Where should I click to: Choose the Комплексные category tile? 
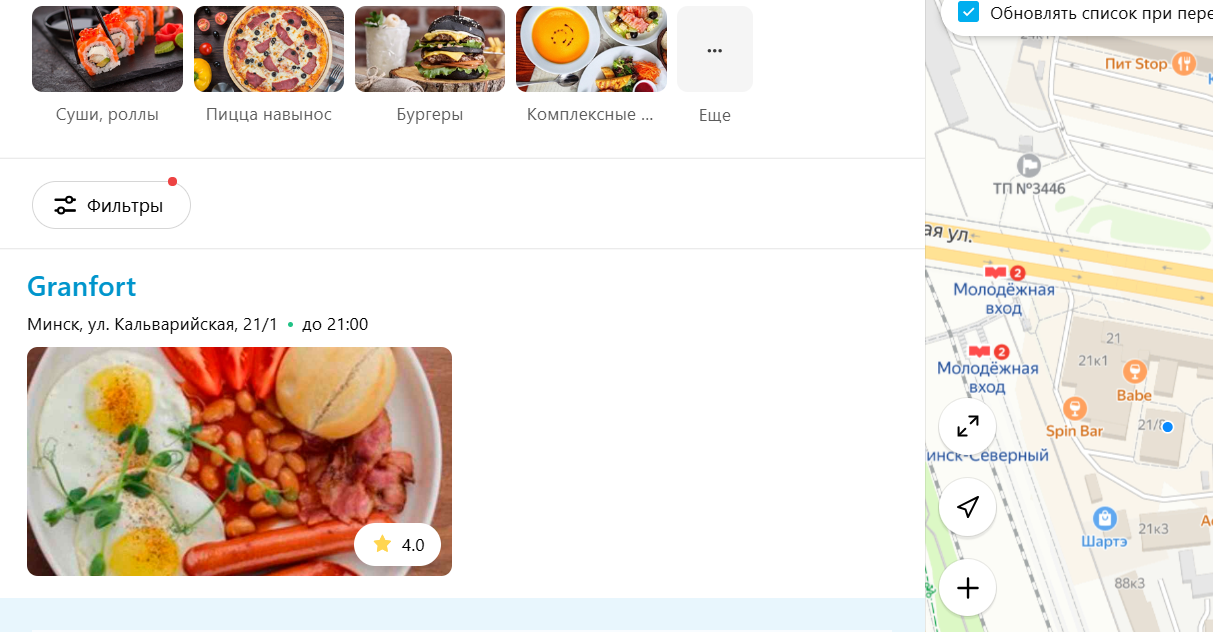pyautogui.click(x=590, y=50)
